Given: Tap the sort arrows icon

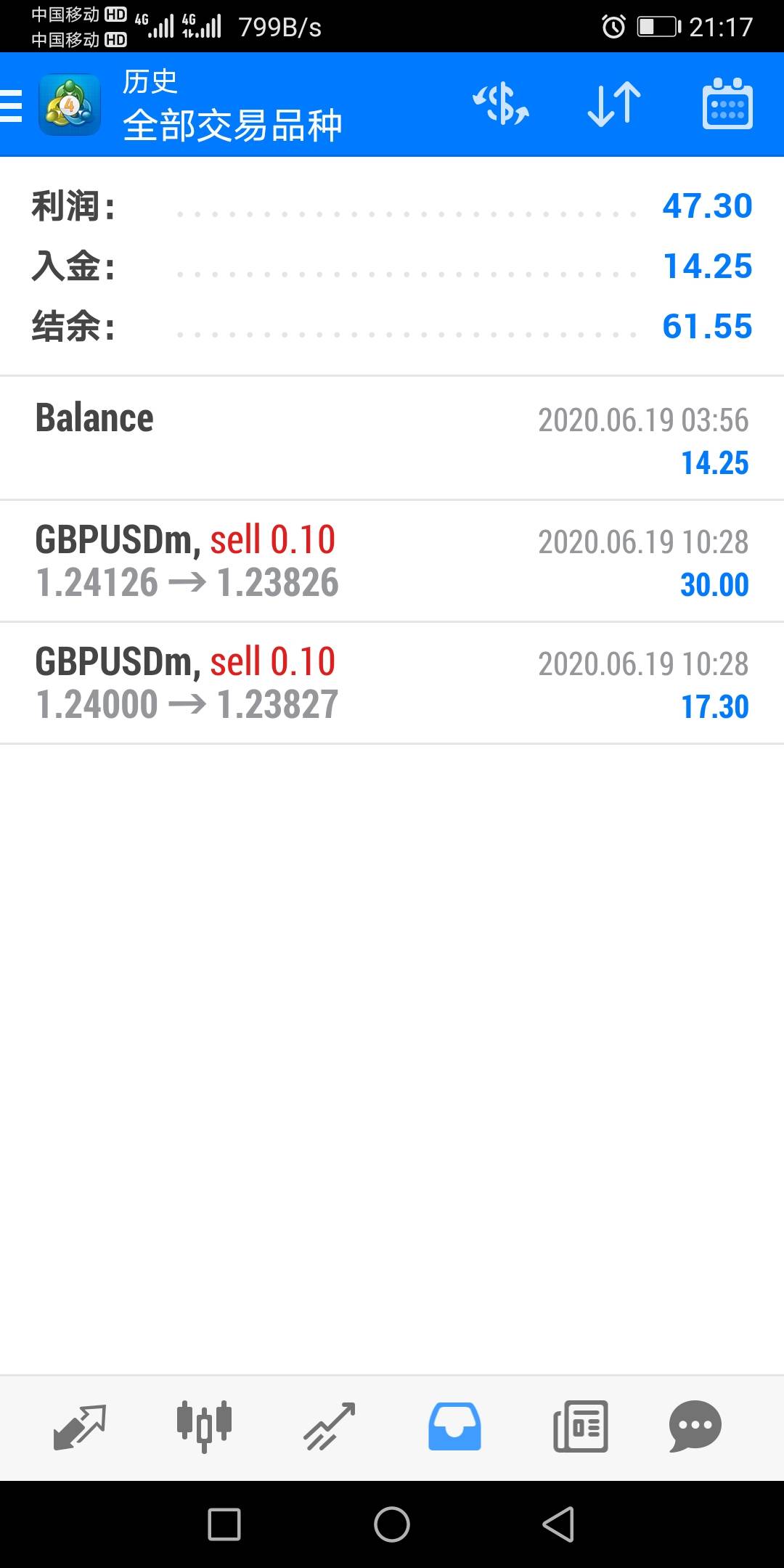Looking at the screenshot, I should 614,104.
